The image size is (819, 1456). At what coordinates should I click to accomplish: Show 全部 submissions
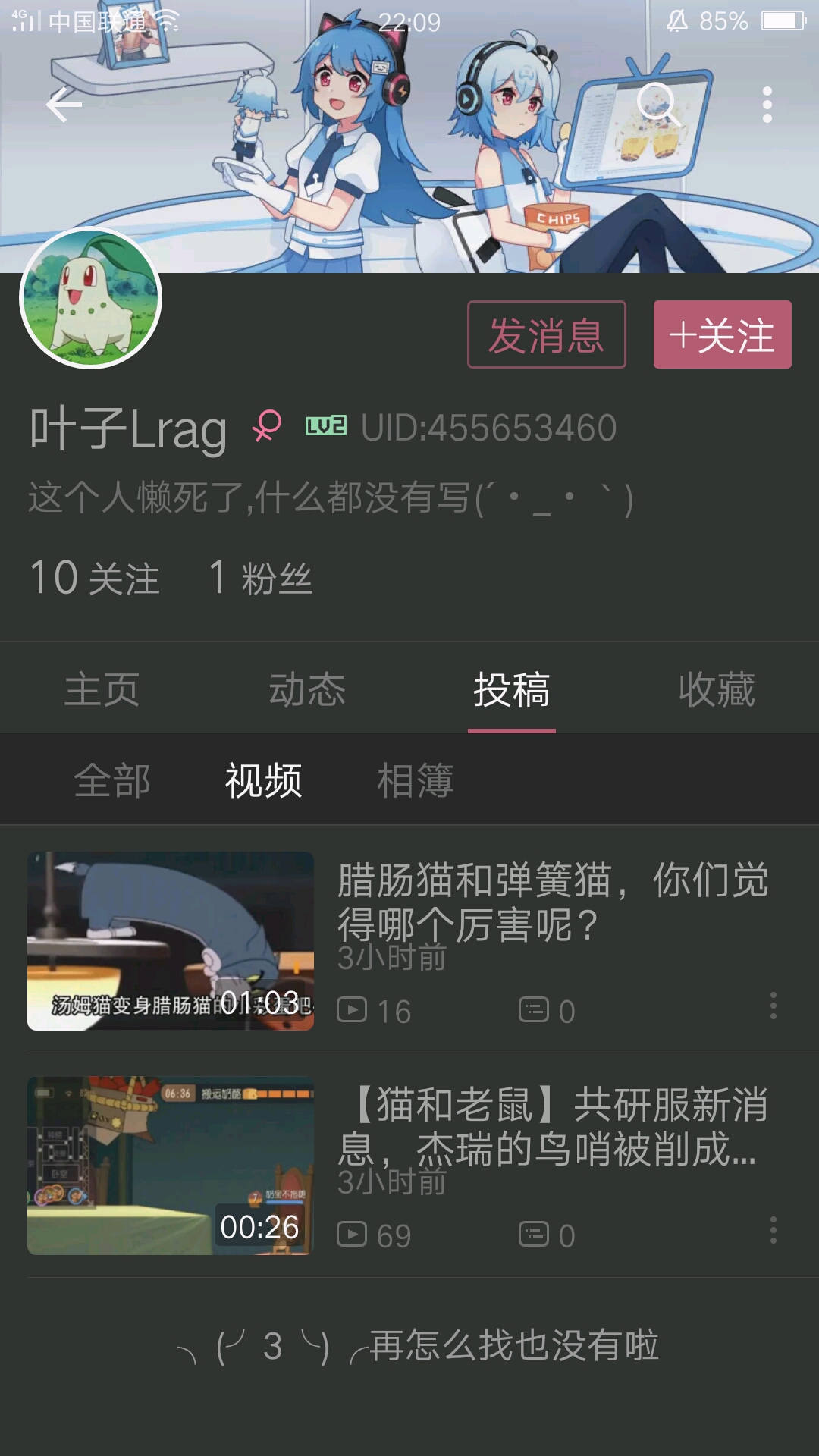coord(112,780)
